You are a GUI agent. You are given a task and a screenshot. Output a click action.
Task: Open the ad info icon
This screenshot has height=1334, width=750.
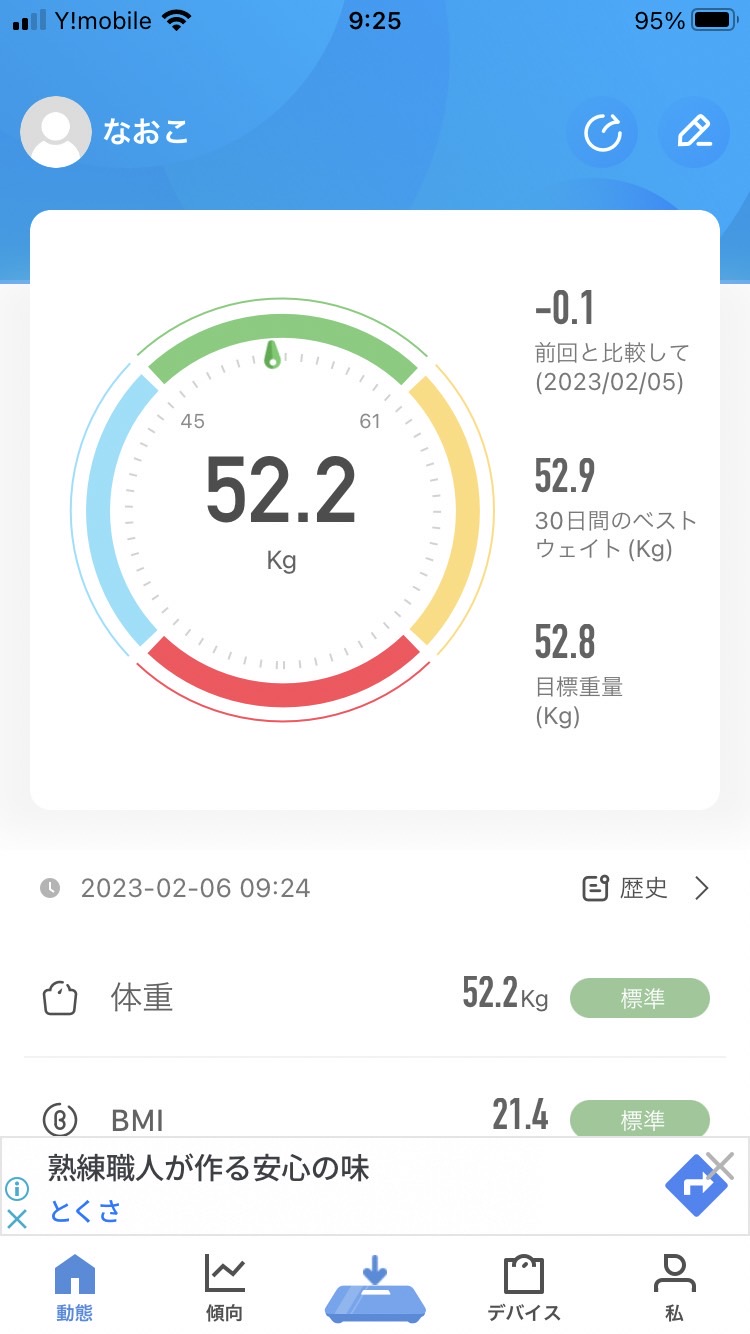point(17,1189)
